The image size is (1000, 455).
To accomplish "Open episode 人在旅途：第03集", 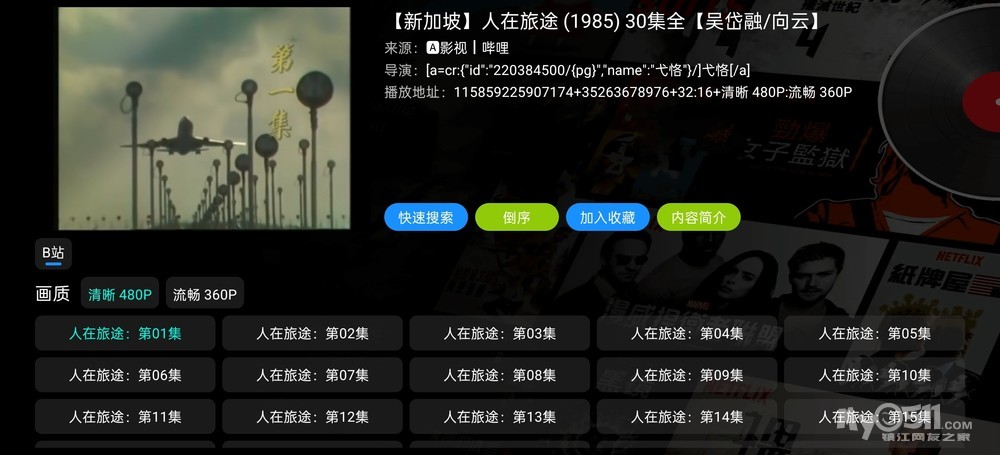I will (x=499, y=333).
